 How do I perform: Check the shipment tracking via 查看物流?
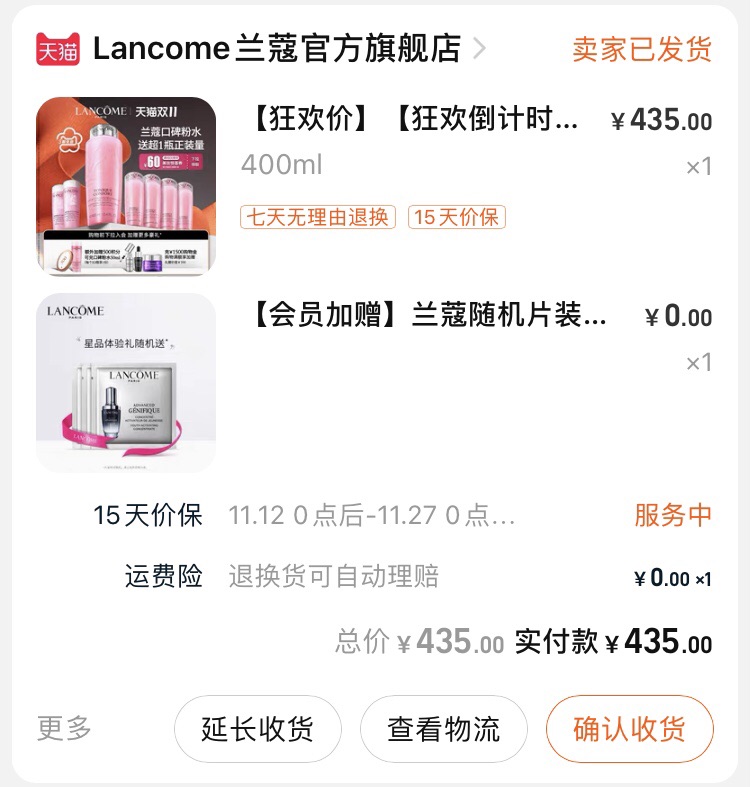(444, 729)
